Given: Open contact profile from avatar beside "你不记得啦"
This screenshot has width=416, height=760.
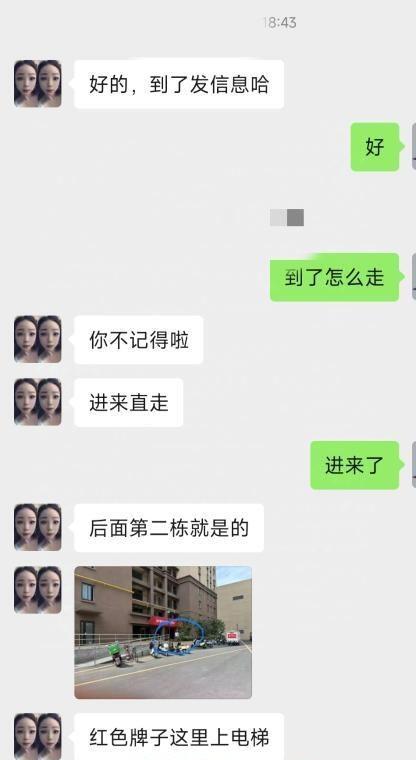Looking at the screenshot, I should [x=38, y=339].
